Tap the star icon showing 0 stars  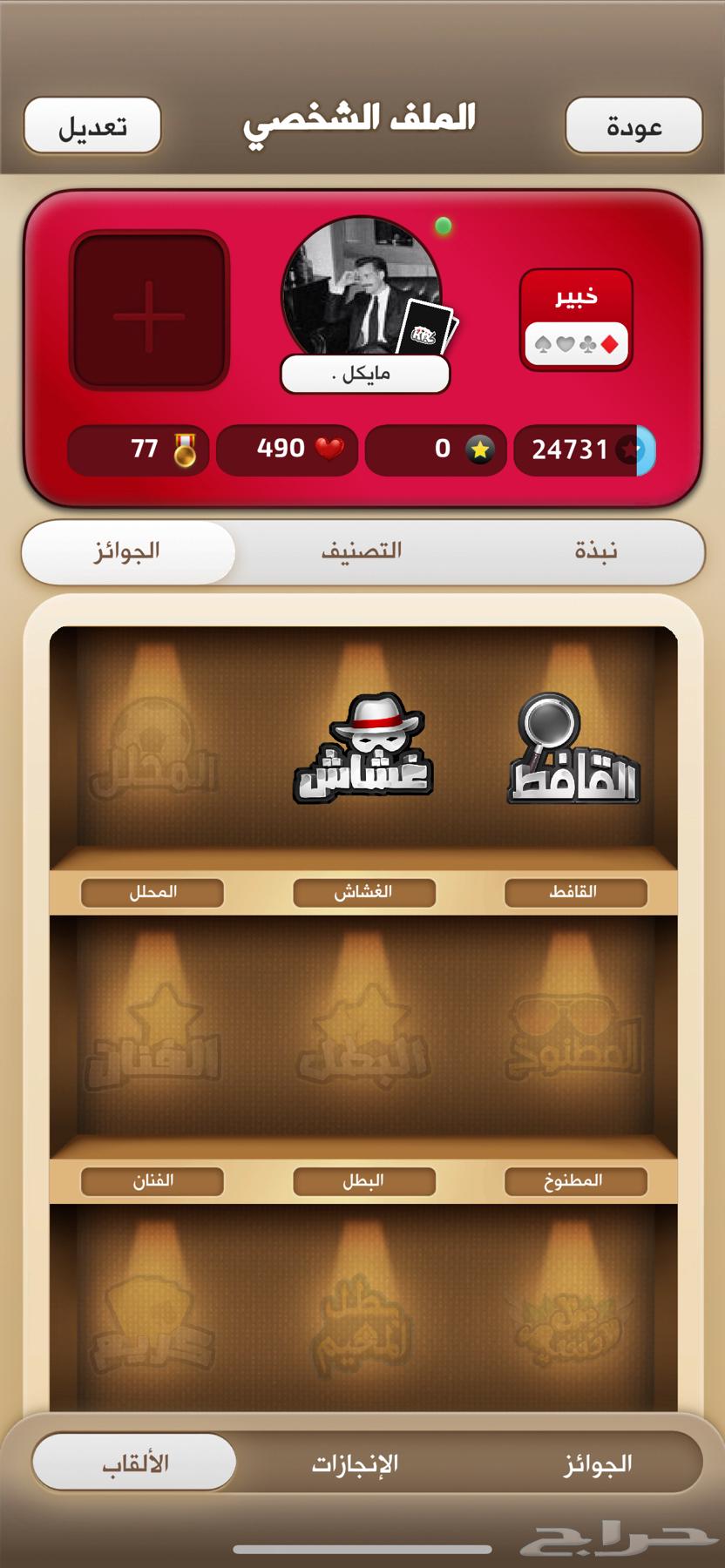(436, 449)
